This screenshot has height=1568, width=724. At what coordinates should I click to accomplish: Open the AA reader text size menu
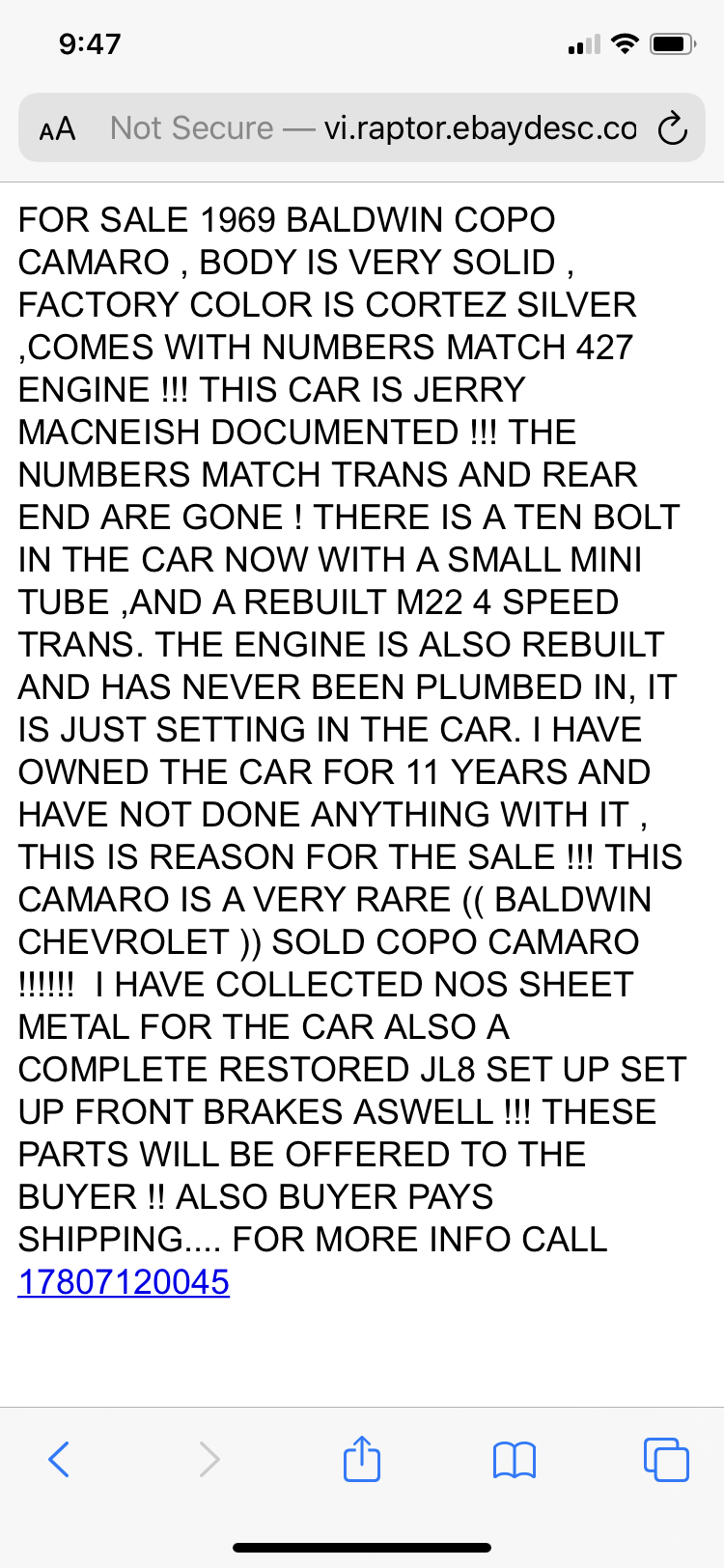57,128
